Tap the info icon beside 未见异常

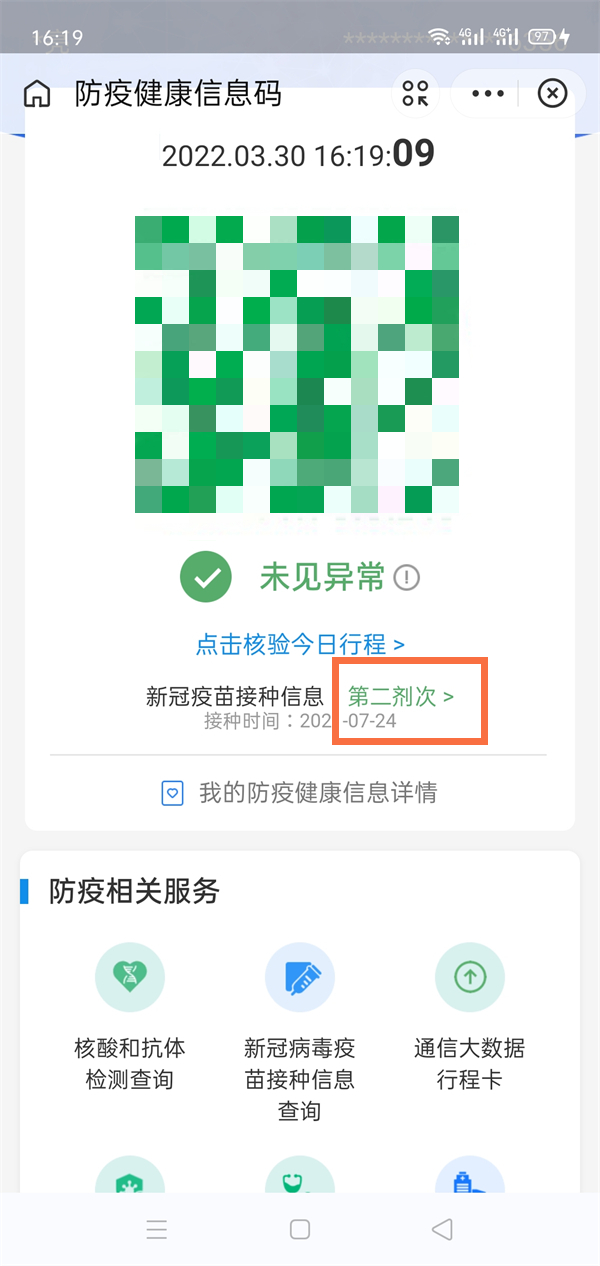click(x=407, y=577)
